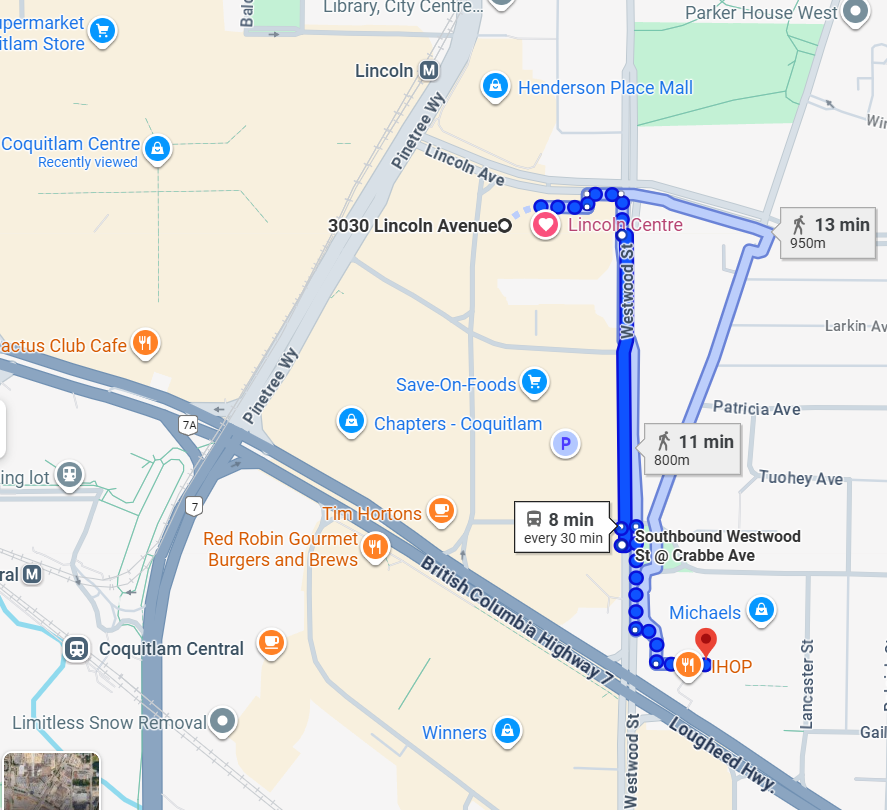The height and width of the screenshot is (810, 887).
Task: Switch to satellite layer thumbnail
Action: [50, 782]
